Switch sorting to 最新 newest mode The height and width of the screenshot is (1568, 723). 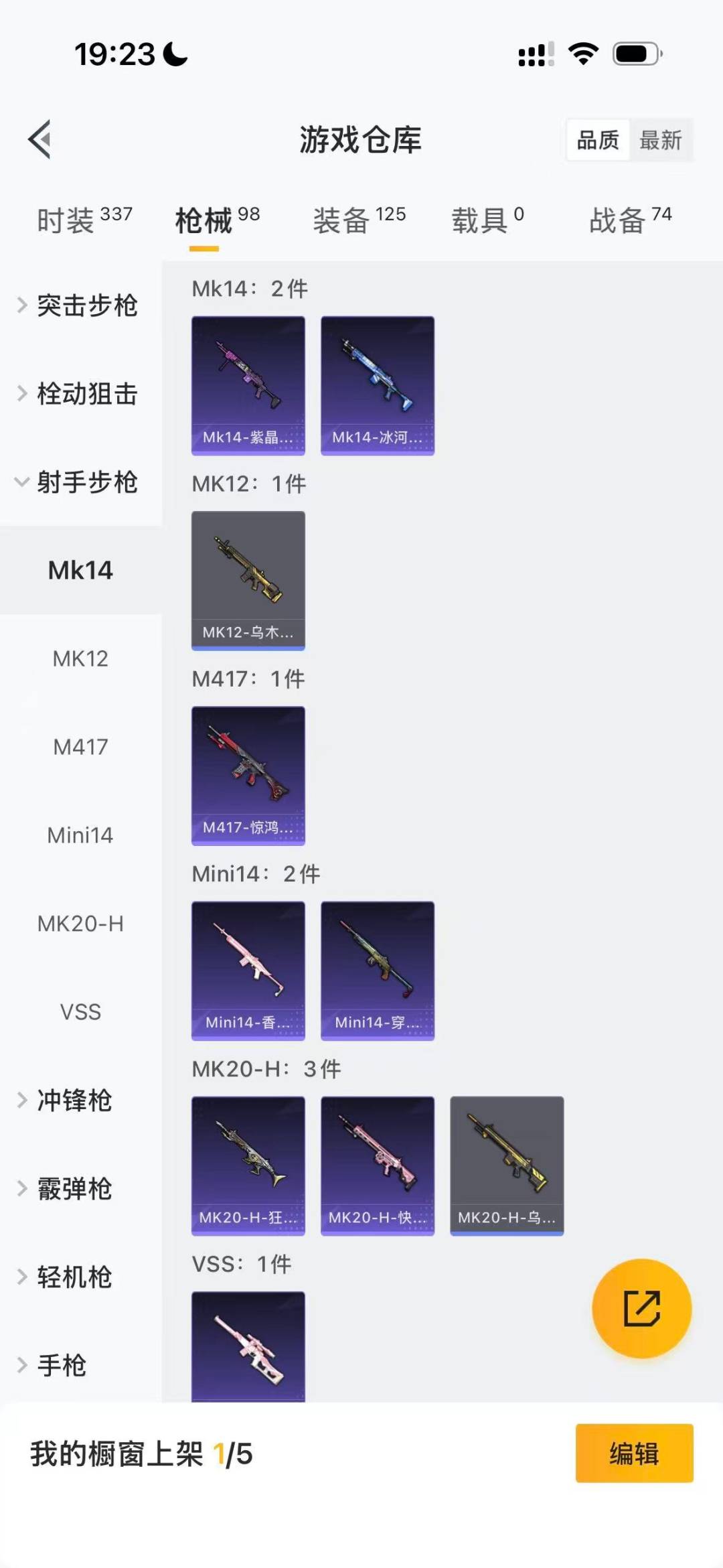tap(661, 140)
